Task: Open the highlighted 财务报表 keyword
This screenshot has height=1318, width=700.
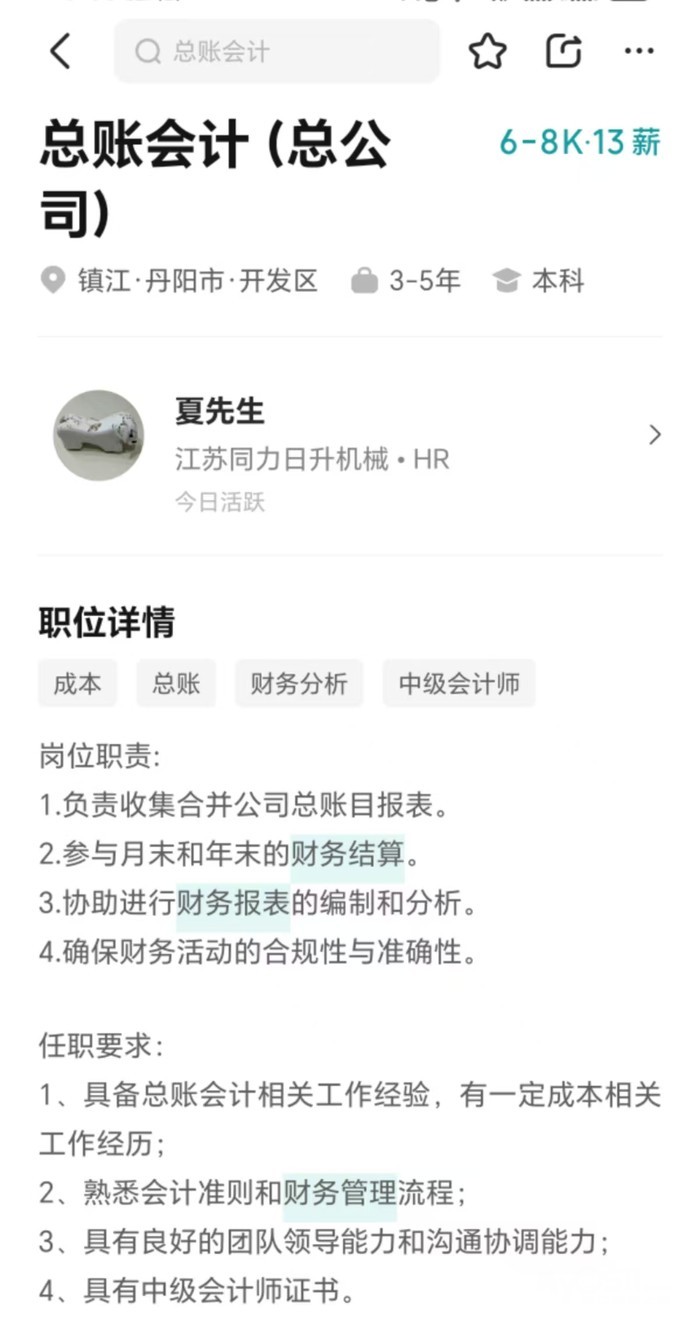Action: coord(233,904)
